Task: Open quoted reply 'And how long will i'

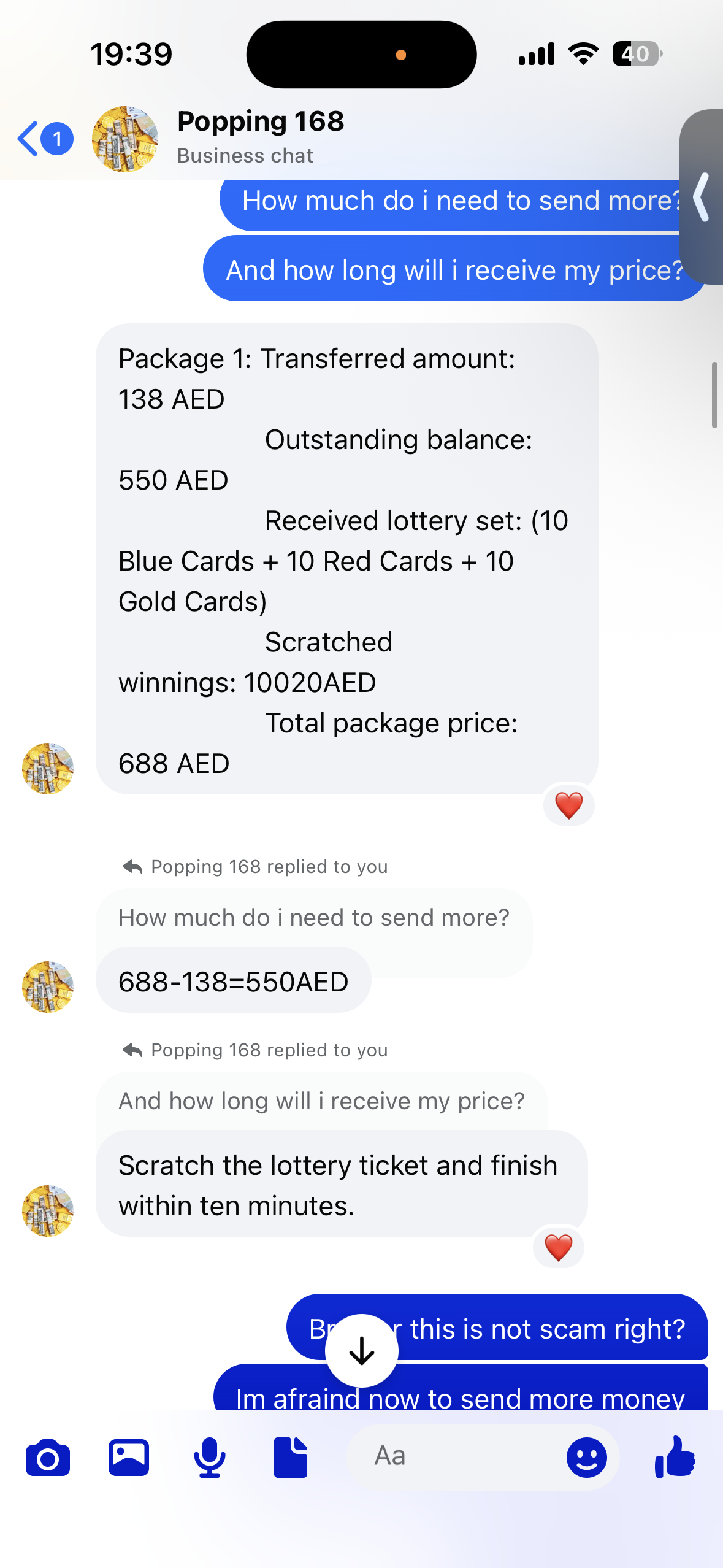Action: click(x=321, y=1101)
